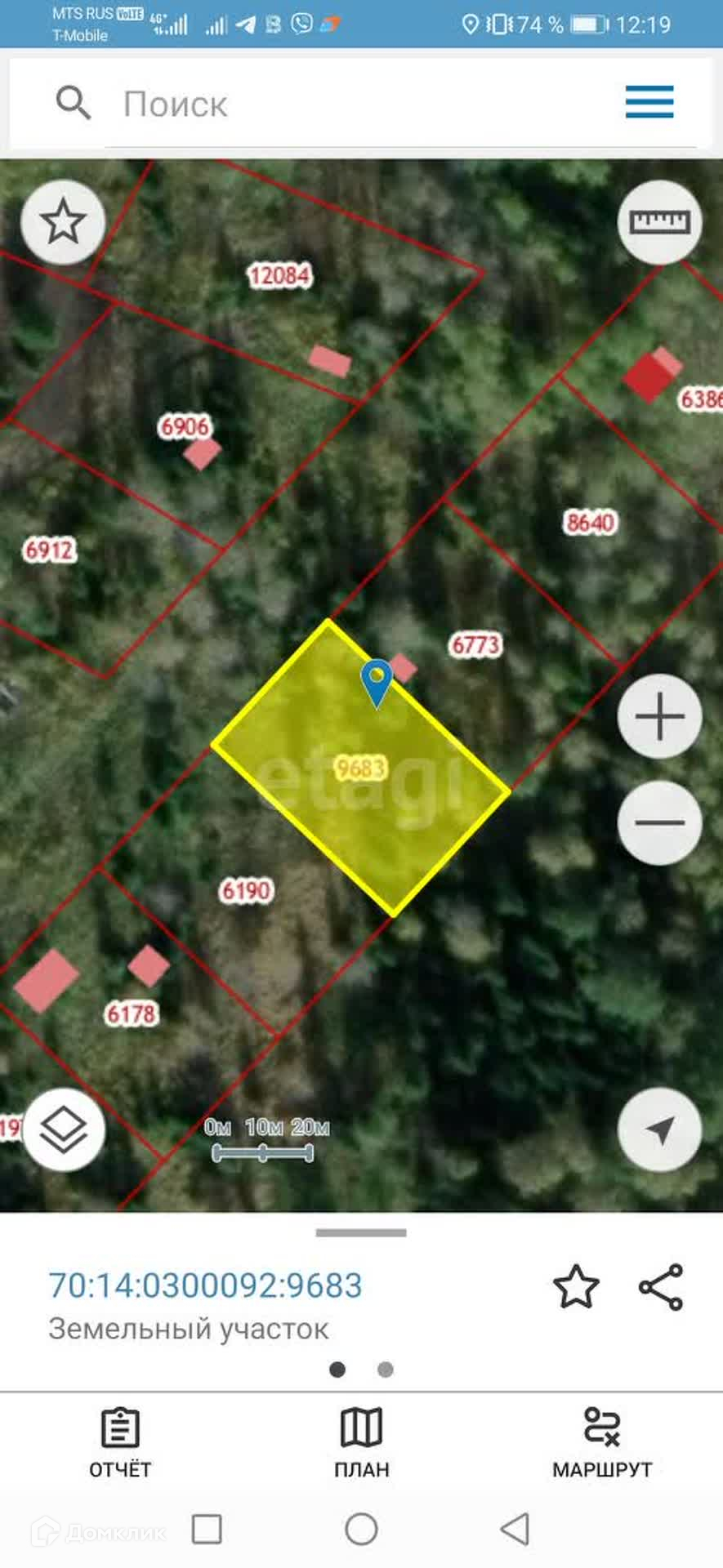Activate the ruler measurement tool
The image size is (723, 1568).
coord(659,222)
